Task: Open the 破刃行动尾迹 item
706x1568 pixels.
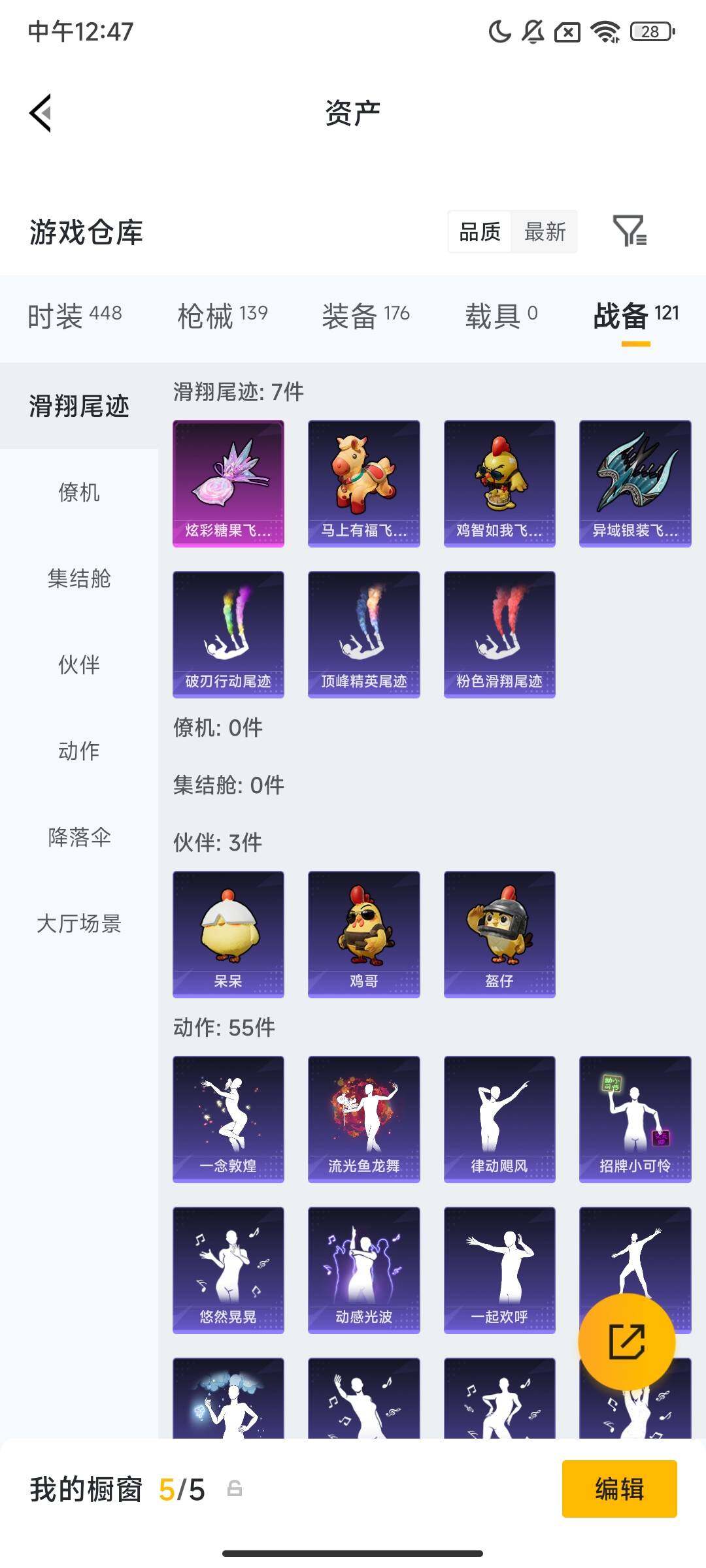Action: coord(228,634)
